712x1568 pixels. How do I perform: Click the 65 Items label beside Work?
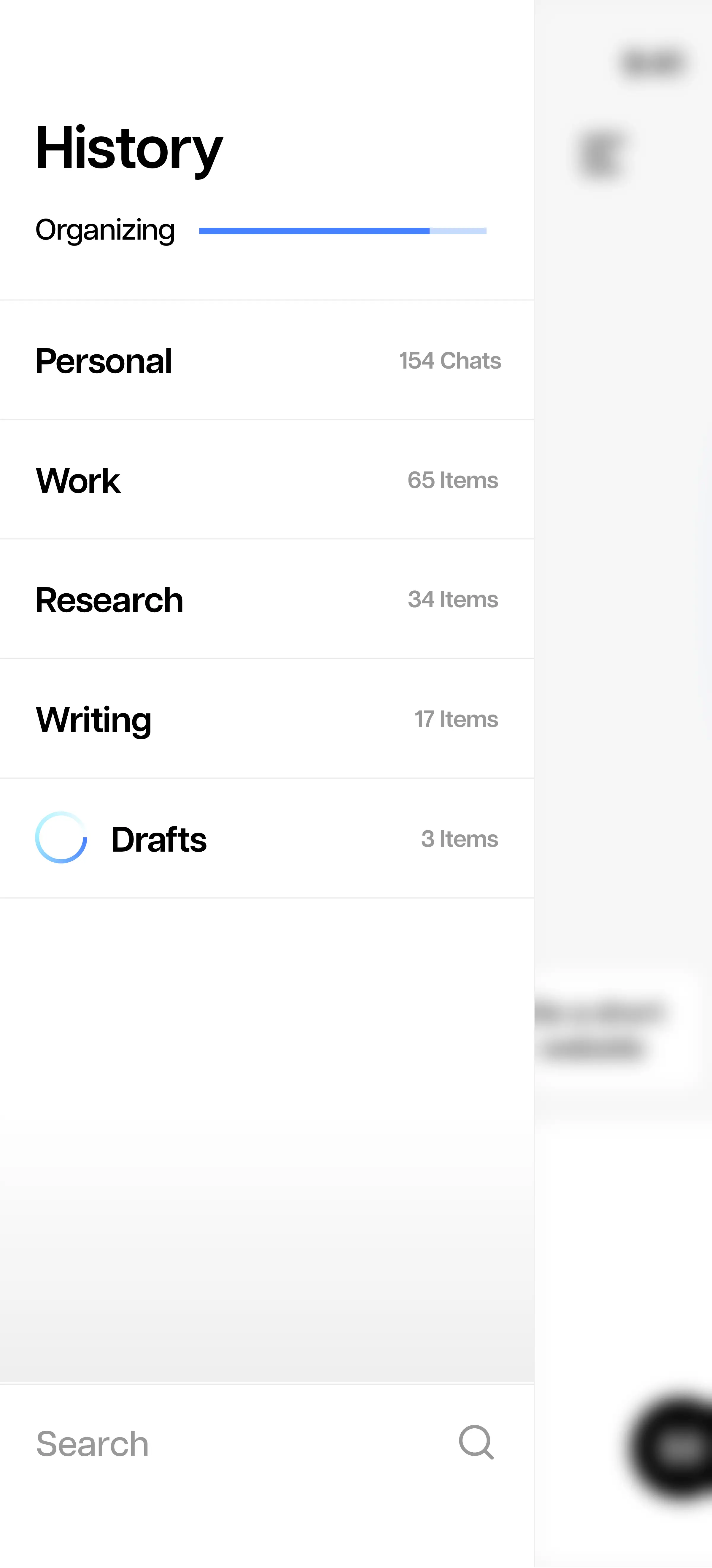453,480
